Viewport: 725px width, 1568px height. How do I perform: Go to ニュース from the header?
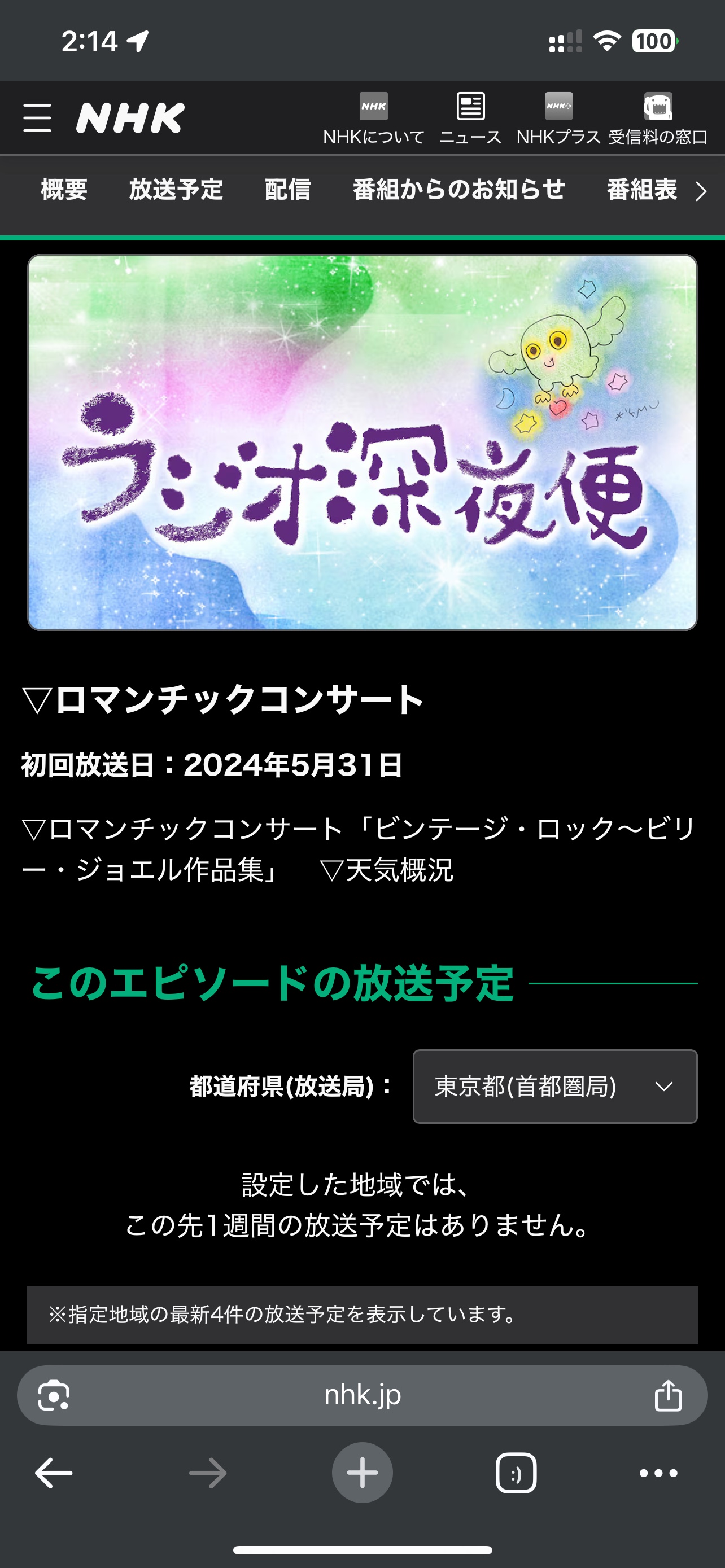tap(470, 119)
